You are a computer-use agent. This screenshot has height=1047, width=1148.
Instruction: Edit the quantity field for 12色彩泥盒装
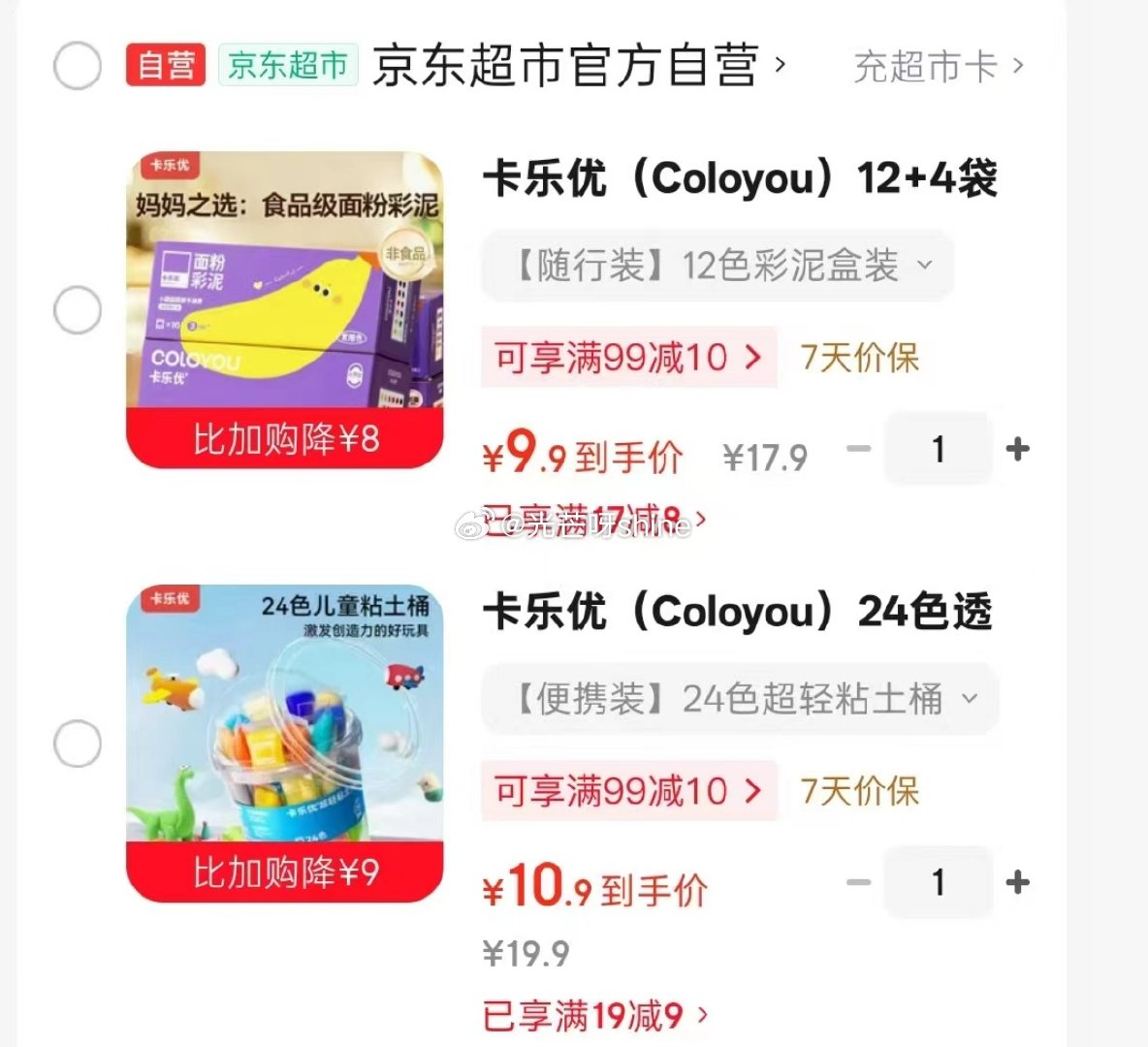point(938,449)
